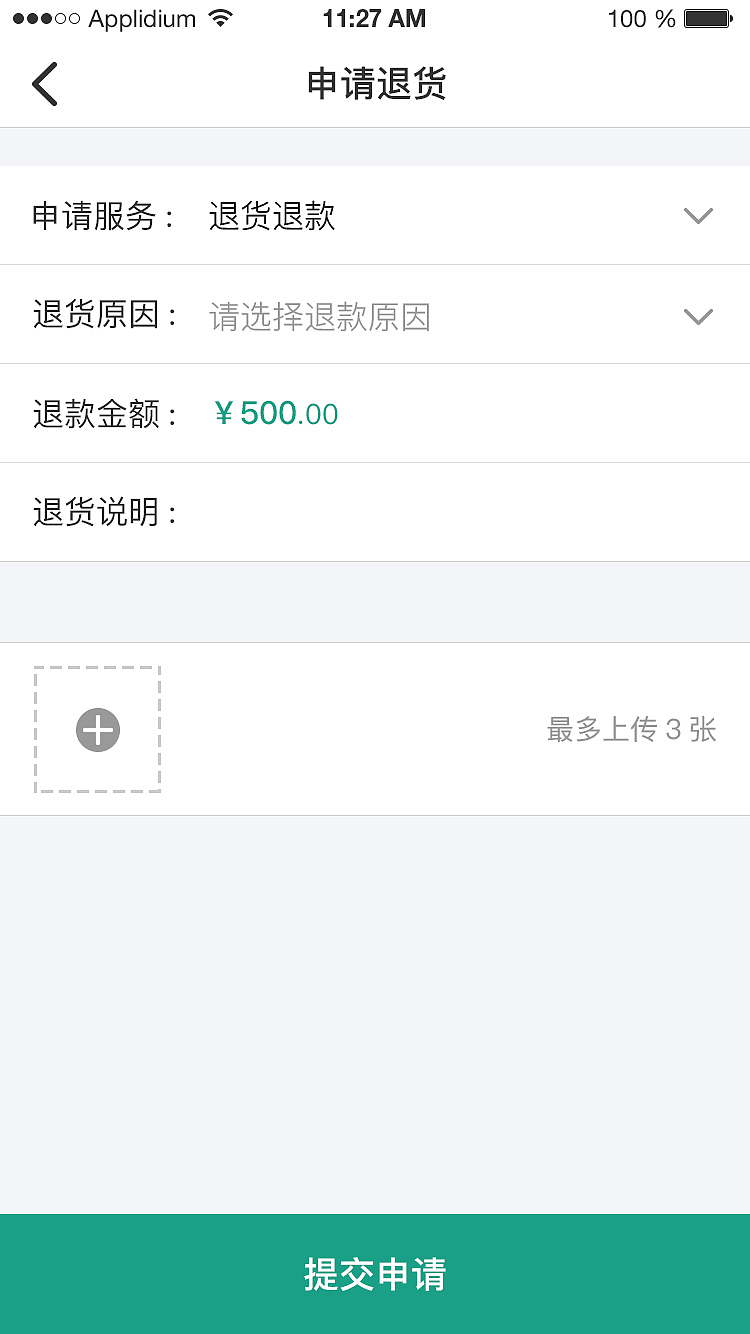750x1334 pixels.
Task: Tap the 退款金额 row label
Action: click(106, 413)
